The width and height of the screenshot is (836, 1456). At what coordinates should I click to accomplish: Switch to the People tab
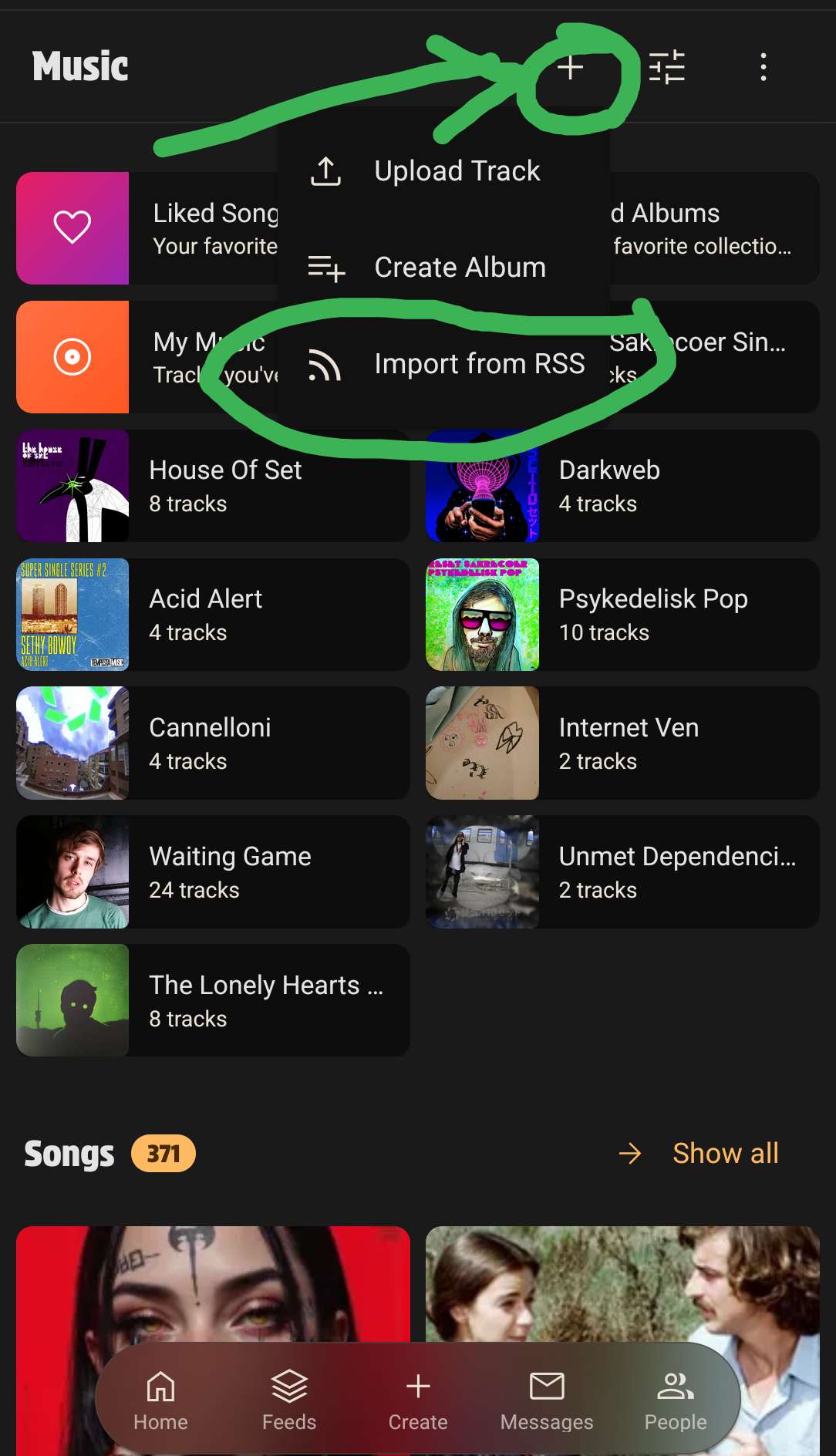(676, 1400)
